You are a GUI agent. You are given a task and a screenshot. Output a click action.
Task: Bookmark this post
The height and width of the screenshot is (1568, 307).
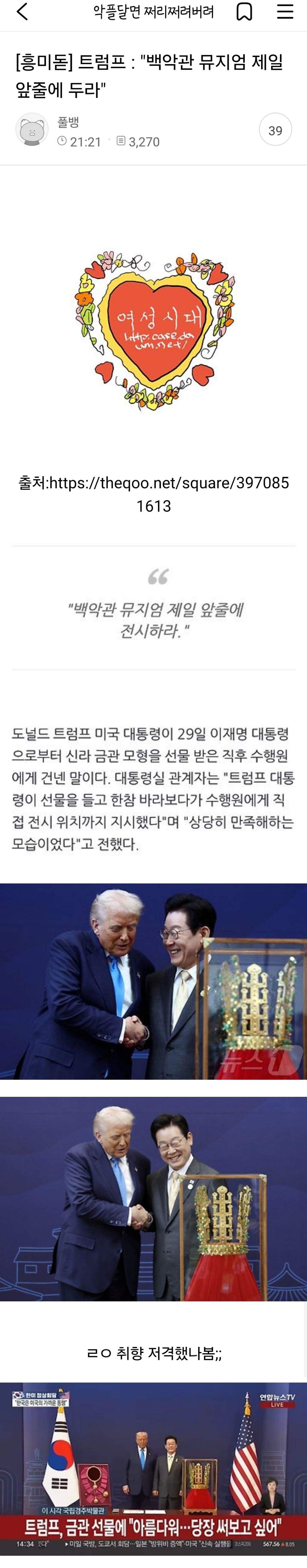244,12
